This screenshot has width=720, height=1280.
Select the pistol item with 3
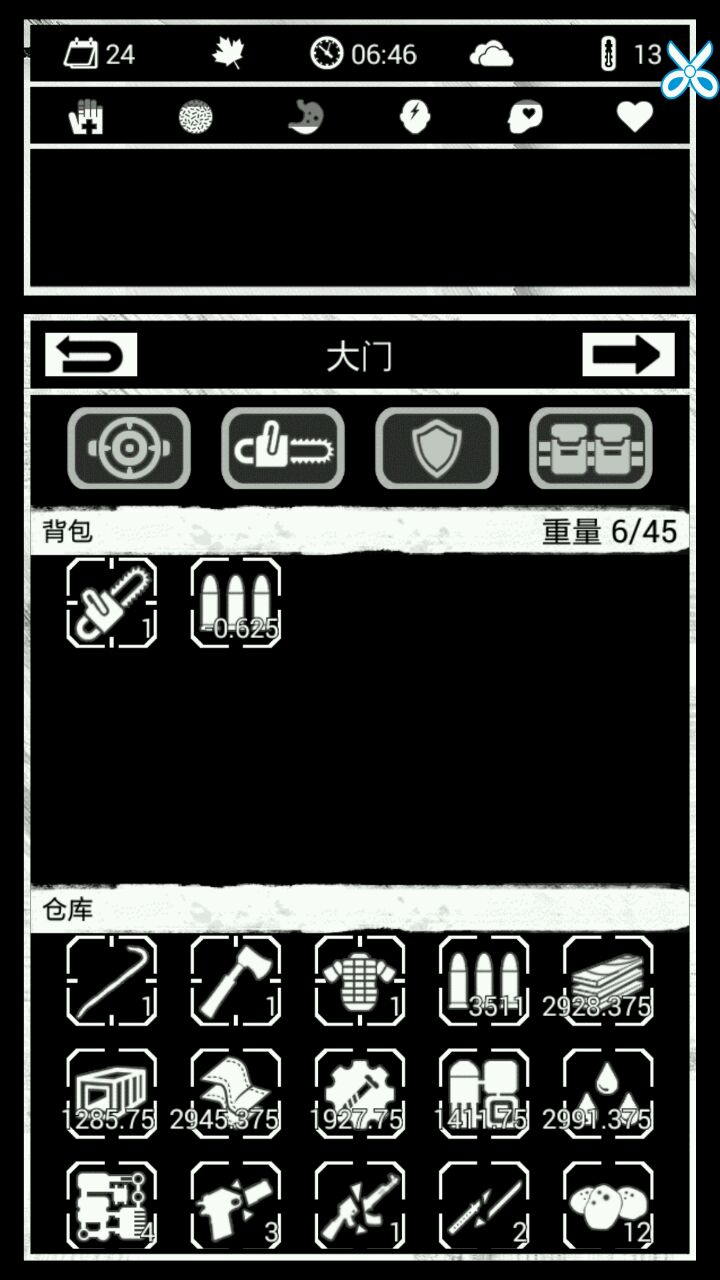(236, 1205)
